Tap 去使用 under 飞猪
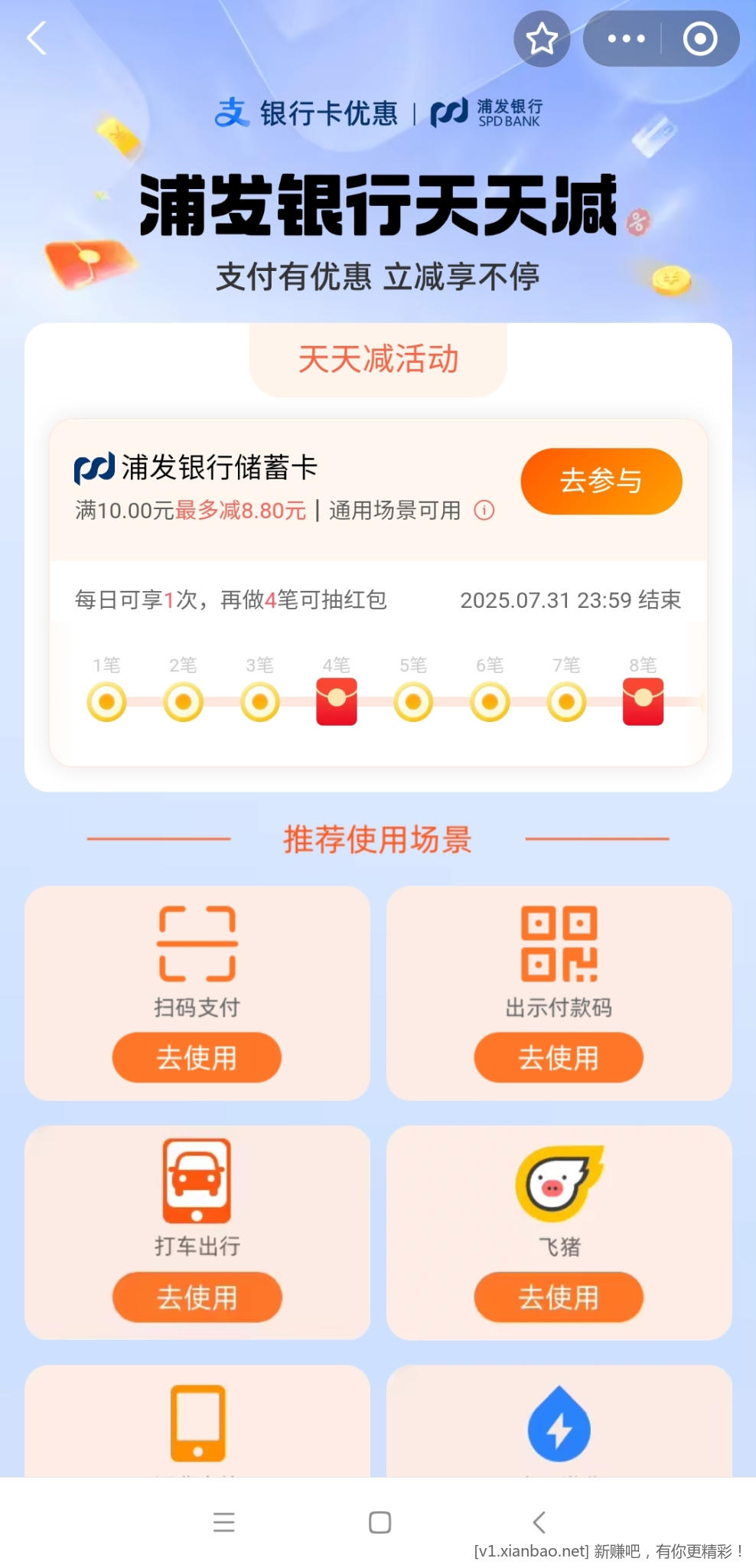 (559, 1297)
